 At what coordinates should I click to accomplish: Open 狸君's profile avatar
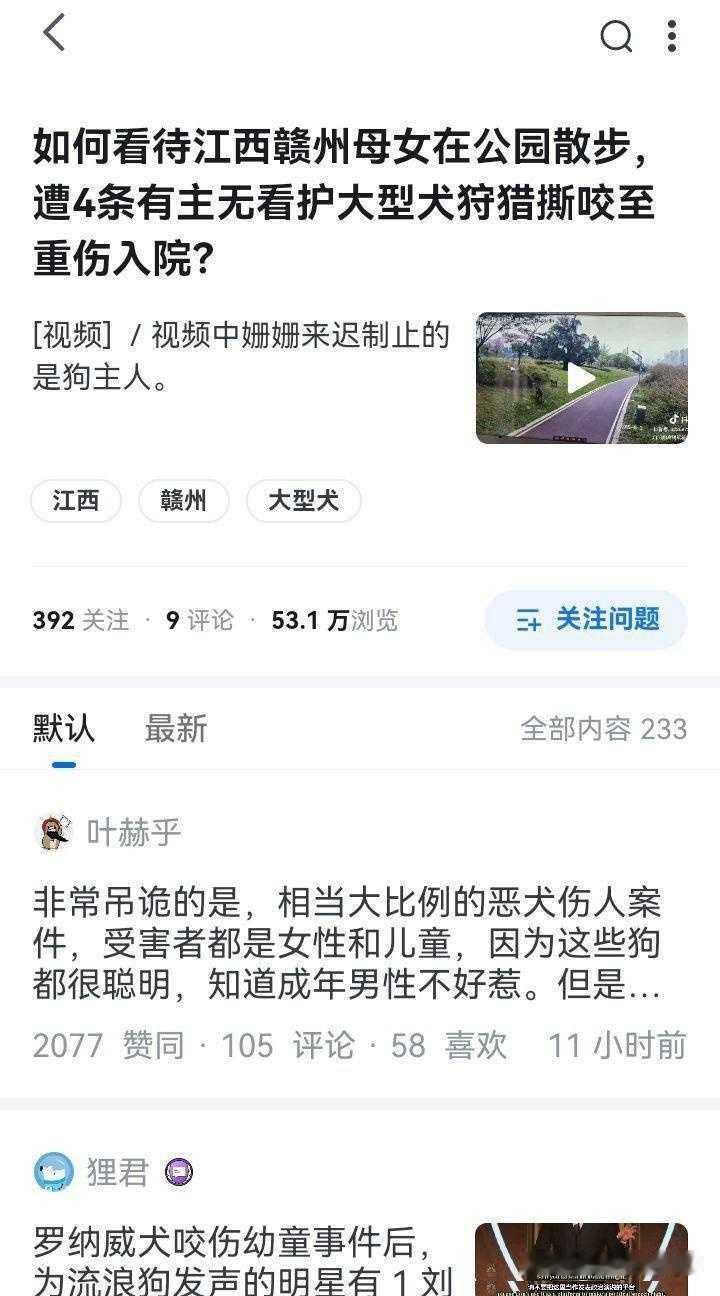pos(53,1170)
